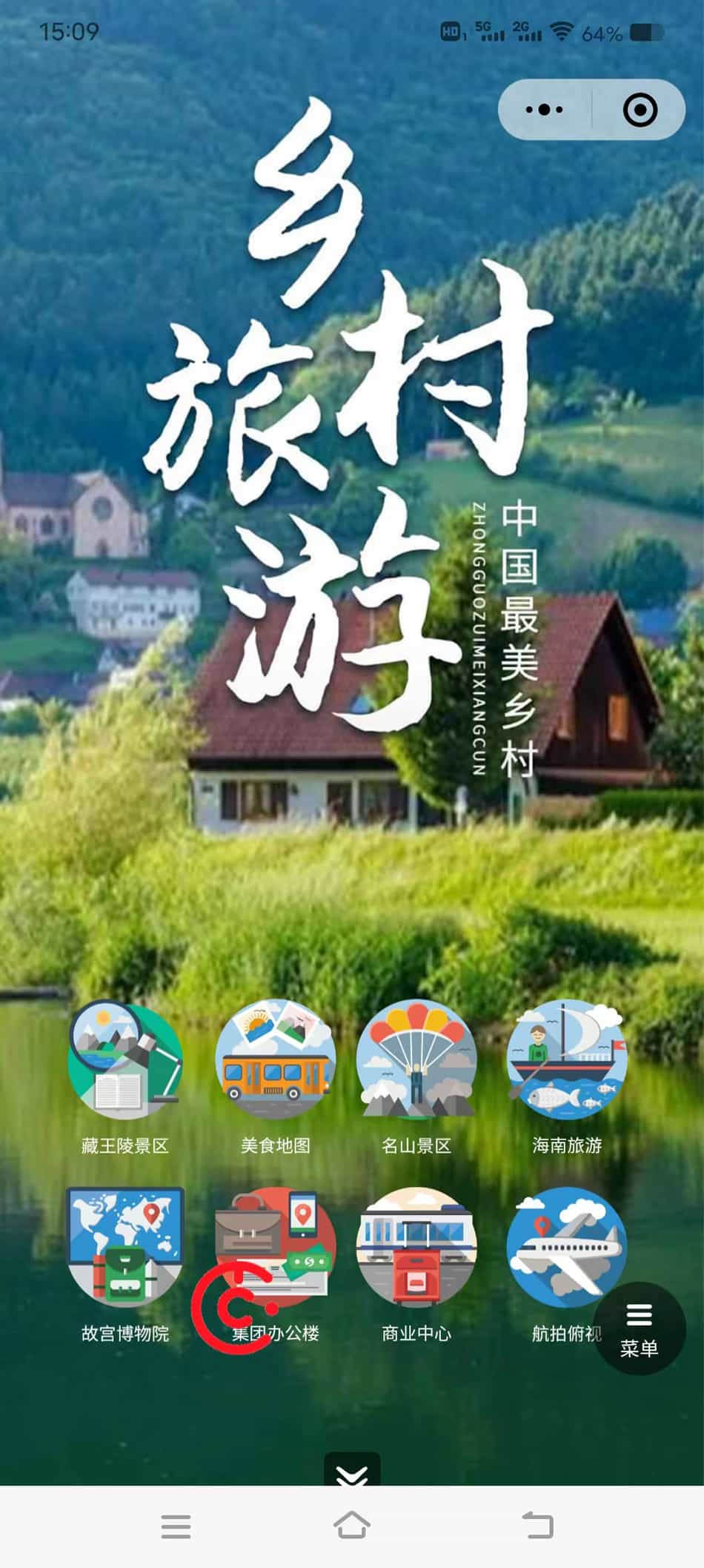Navigate back with the system back button
The image size is (704, 1568).
coord(537,1526)
